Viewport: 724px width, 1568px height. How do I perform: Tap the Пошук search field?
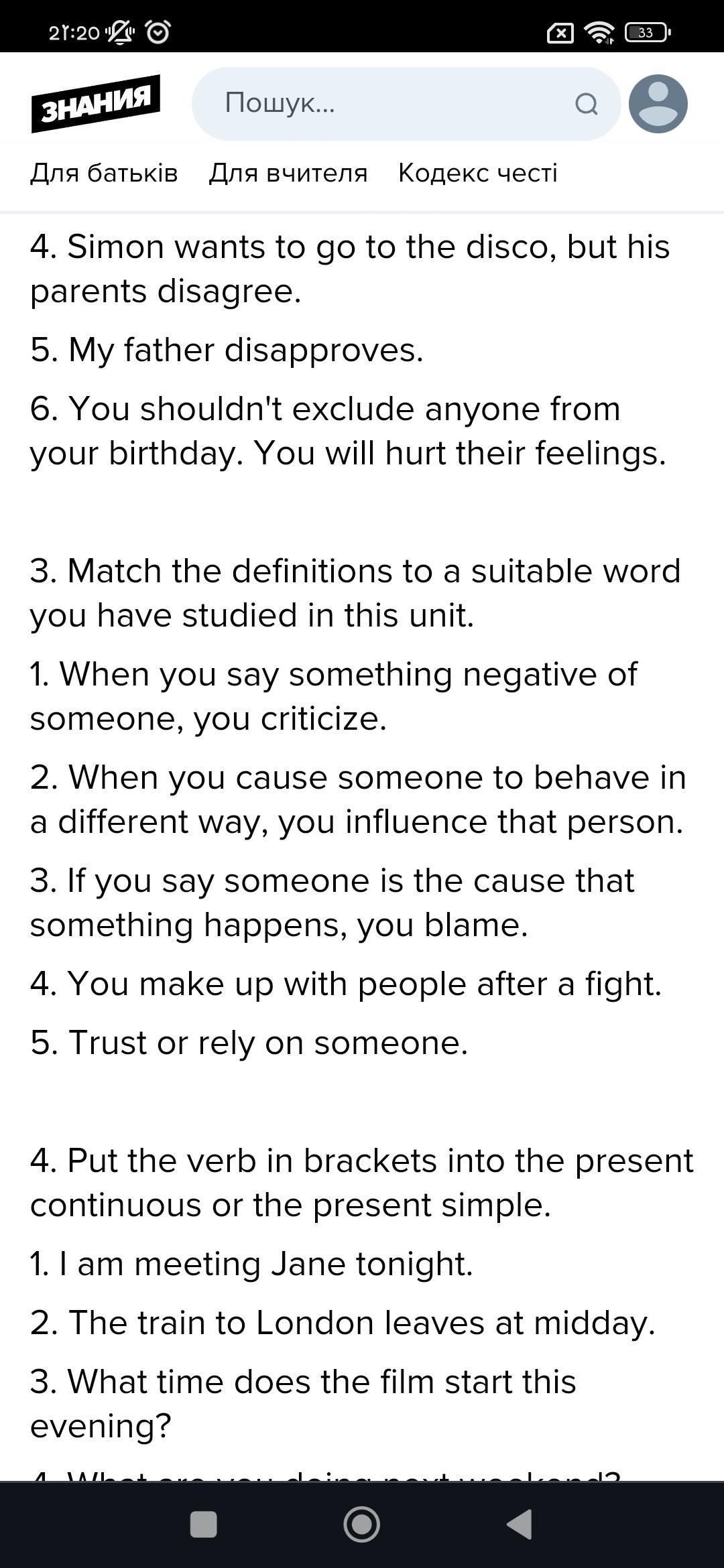pyautogui.click(x=389, y=103)
